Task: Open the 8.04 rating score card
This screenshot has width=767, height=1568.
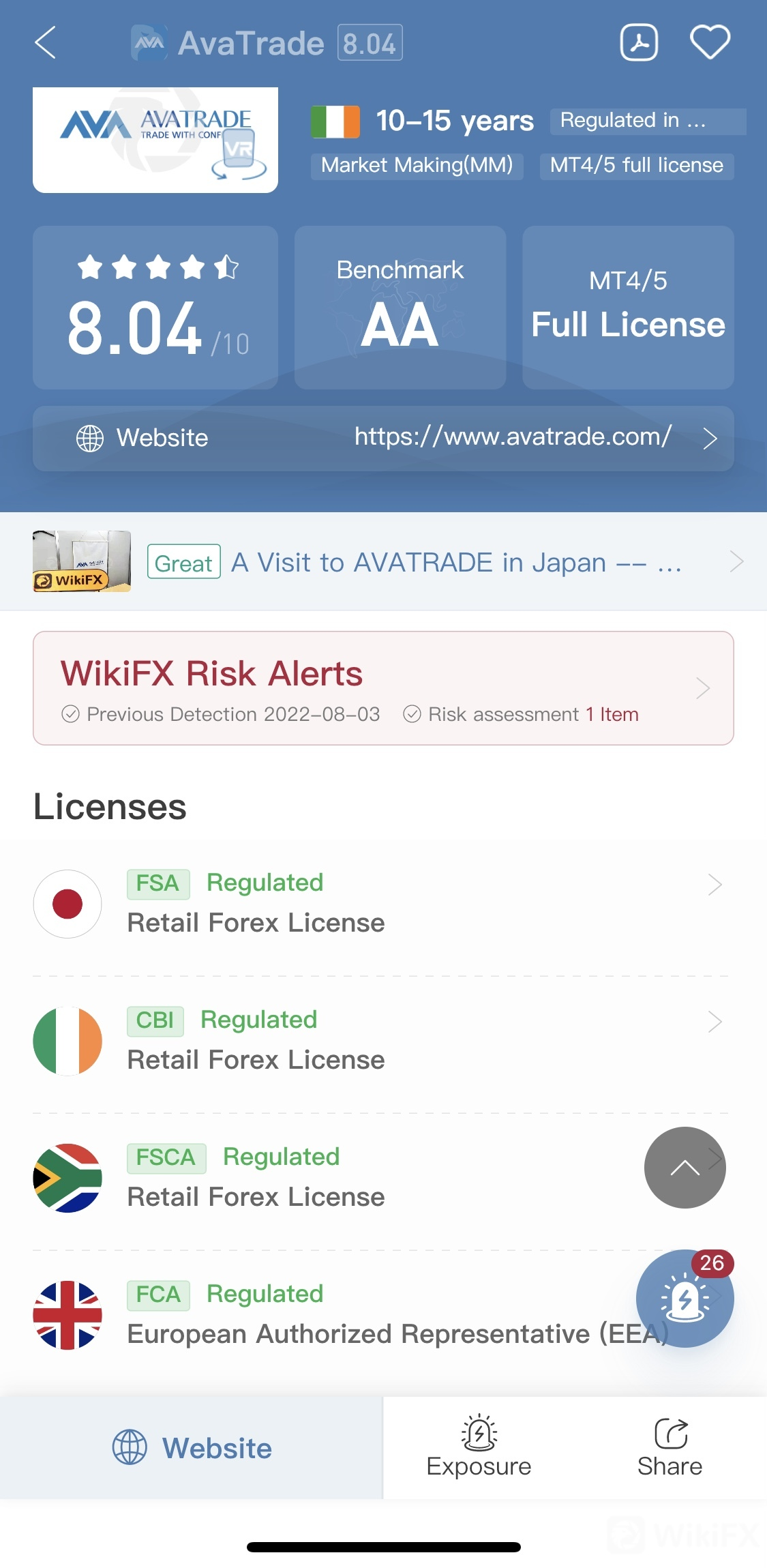Action: [x=155, y=308]
